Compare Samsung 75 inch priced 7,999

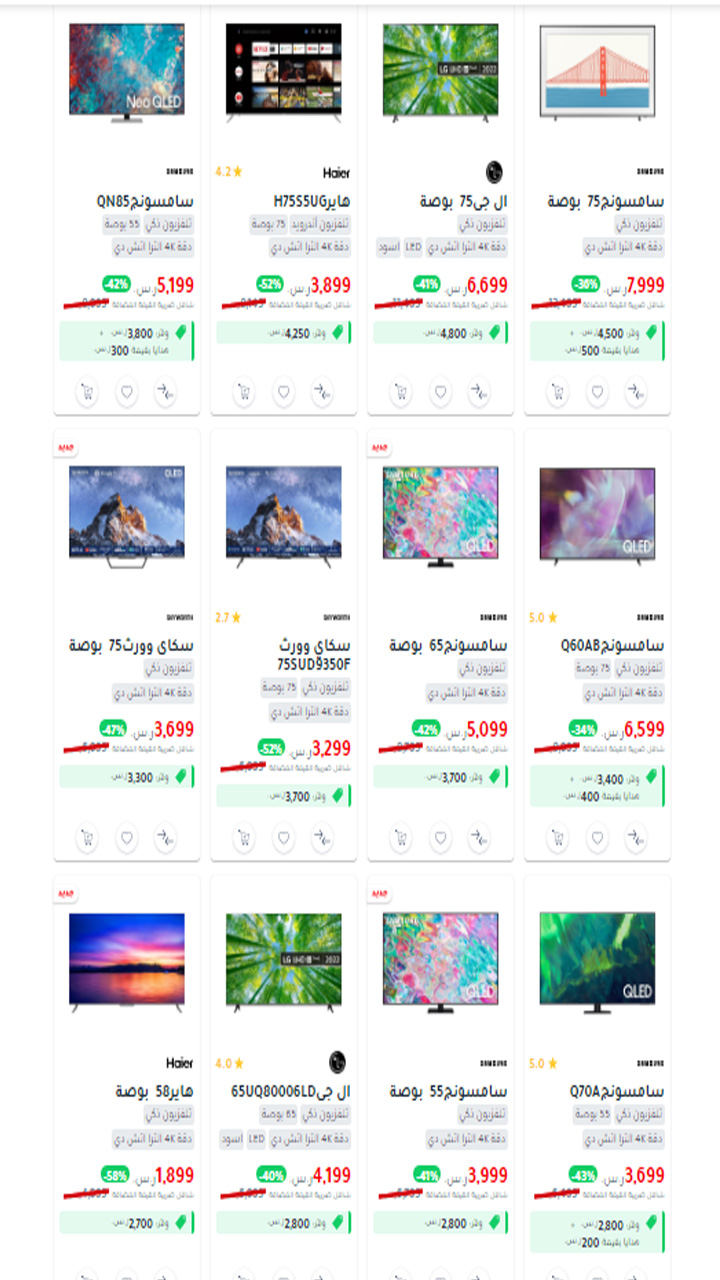(636, 393)
